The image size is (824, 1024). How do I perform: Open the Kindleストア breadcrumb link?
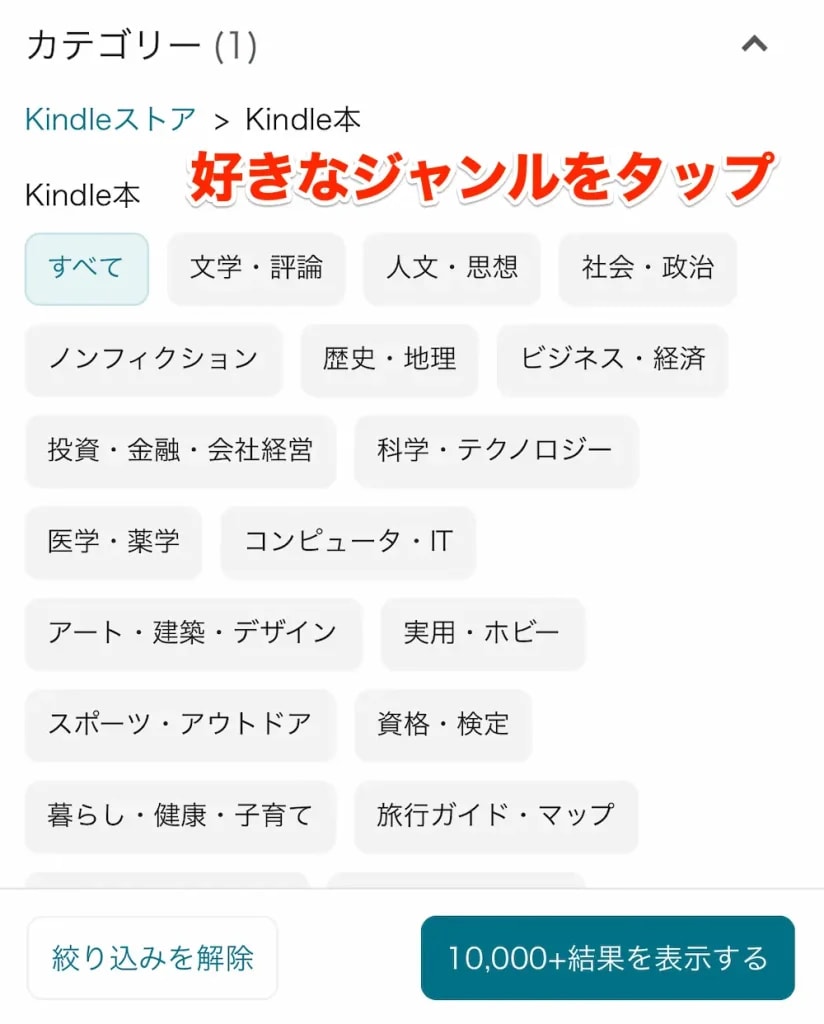pyautogui.click(x=110, y=120)
